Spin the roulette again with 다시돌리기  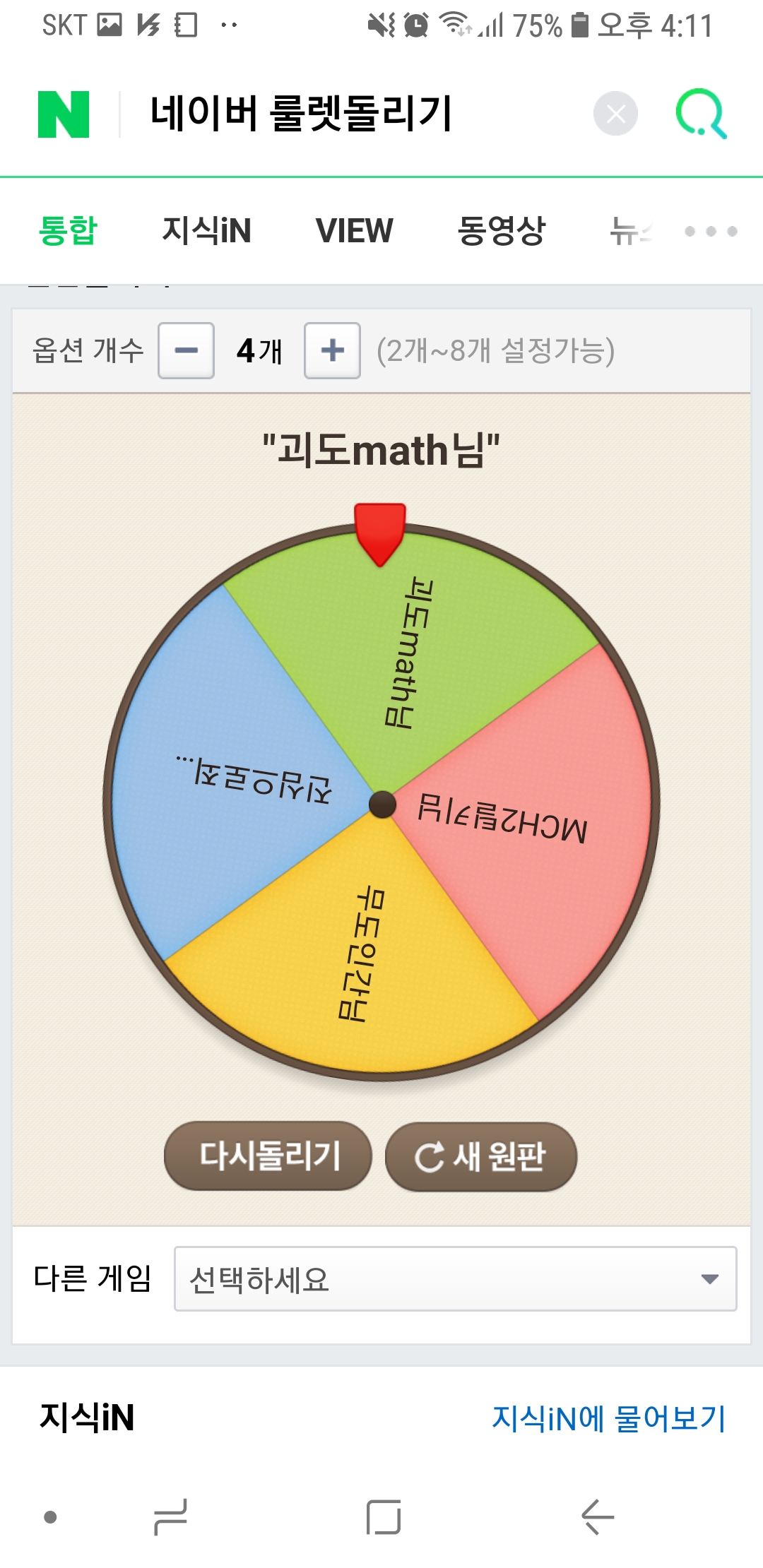coord(268,1156)
